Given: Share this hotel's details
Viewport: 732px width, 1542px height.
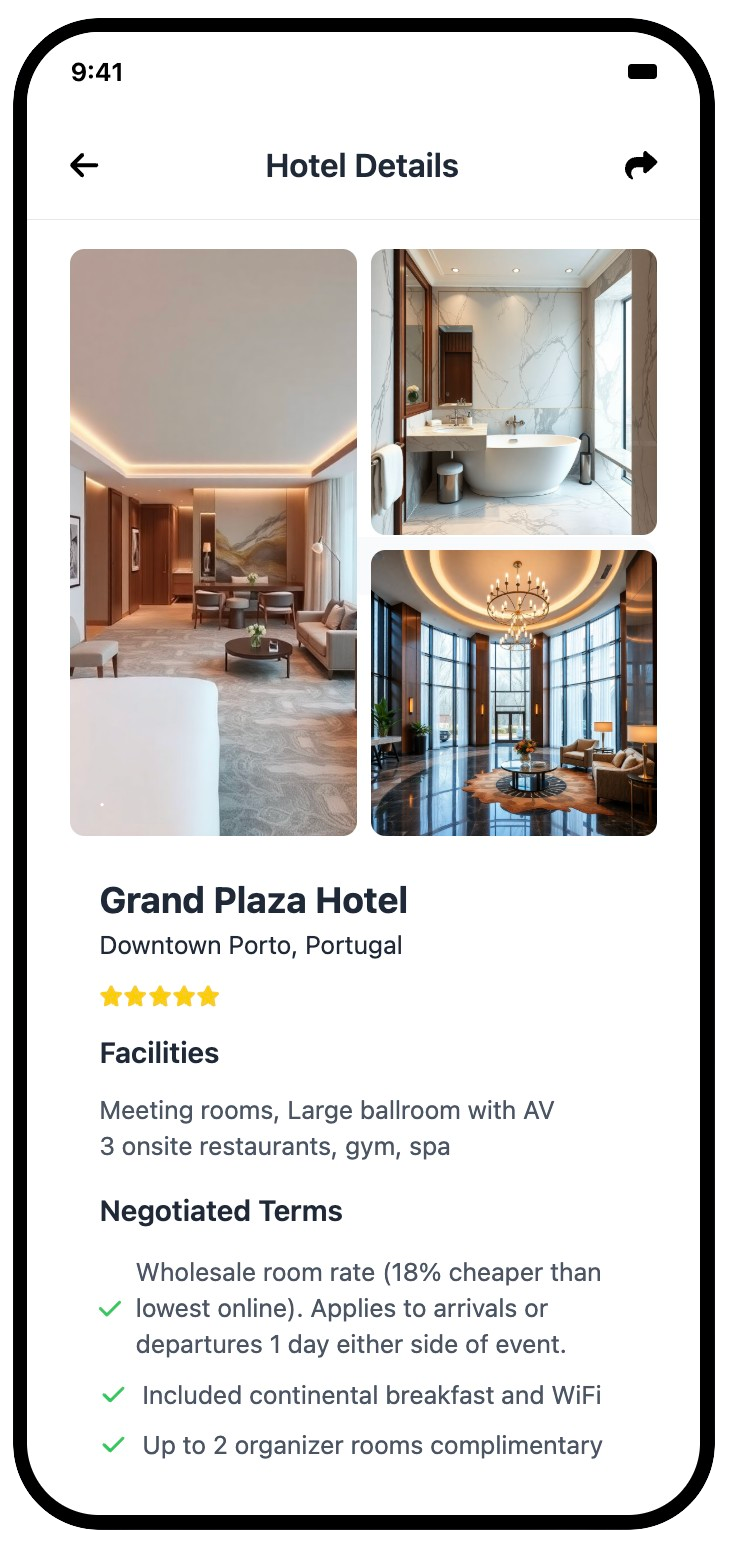Looking at the screenshot, I should (640, 165).
